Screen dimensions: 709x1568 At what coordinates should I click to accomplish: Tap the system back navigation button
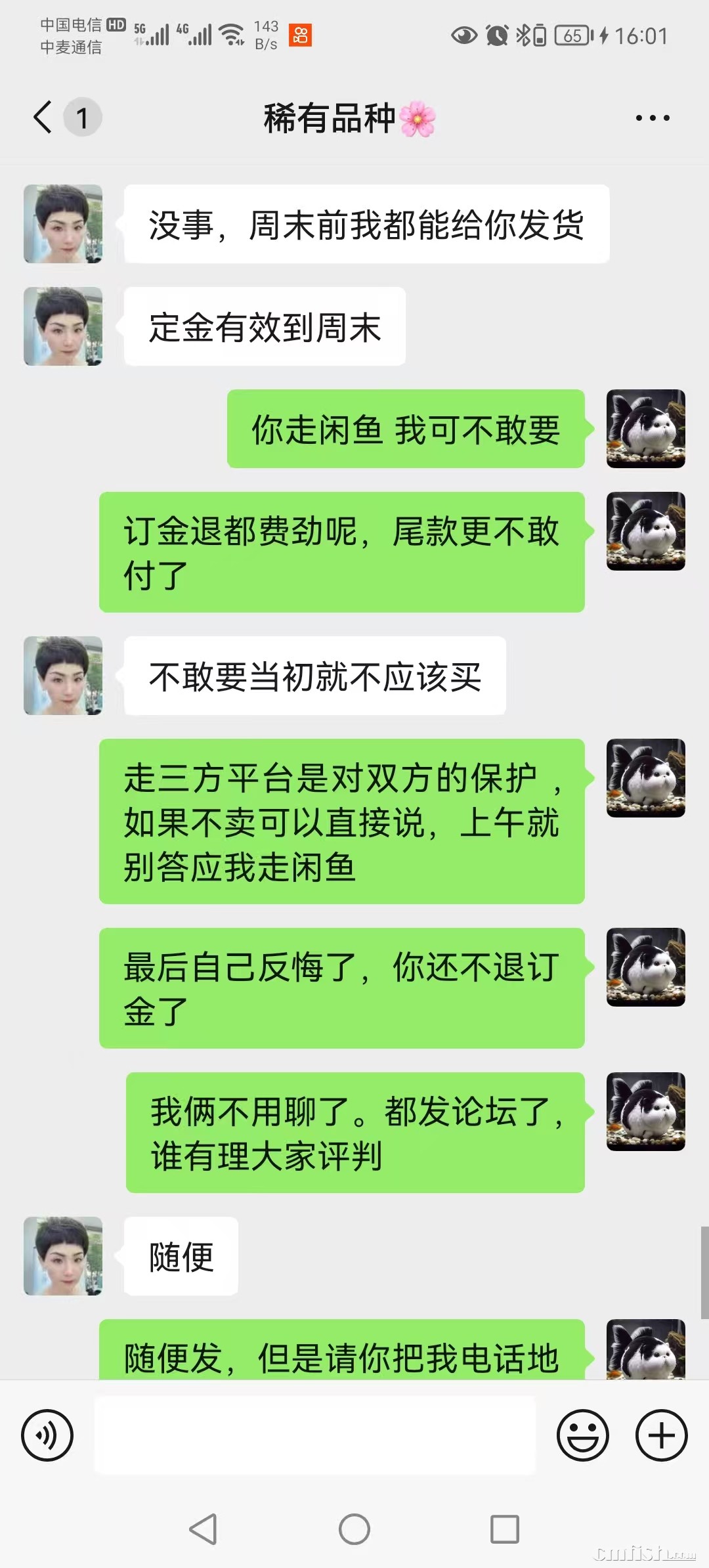pyautogui.click(x=203, y=1529)
